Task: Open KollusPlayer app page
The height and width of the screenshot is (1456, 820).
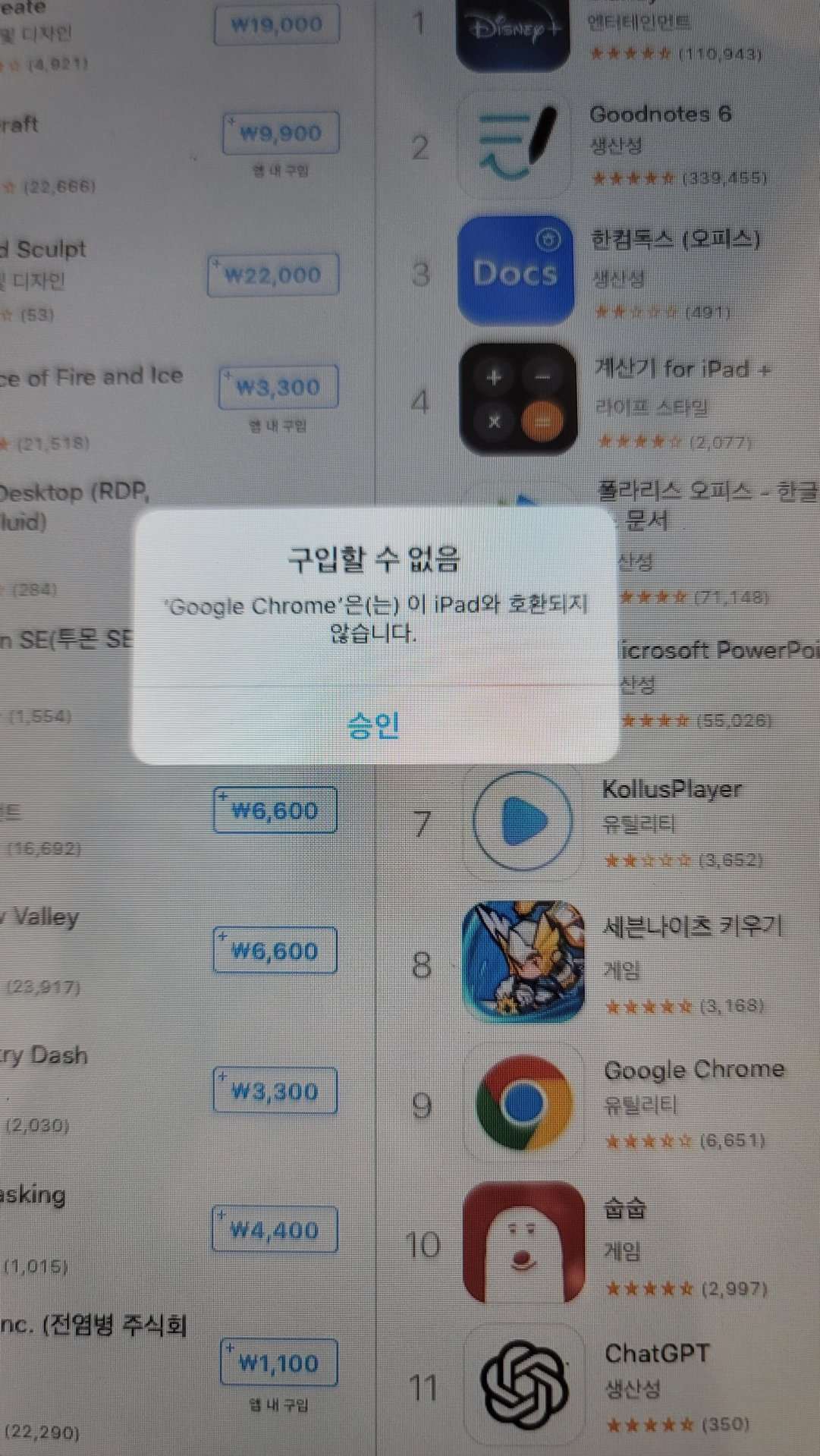Action: click(x=671, y=790)
